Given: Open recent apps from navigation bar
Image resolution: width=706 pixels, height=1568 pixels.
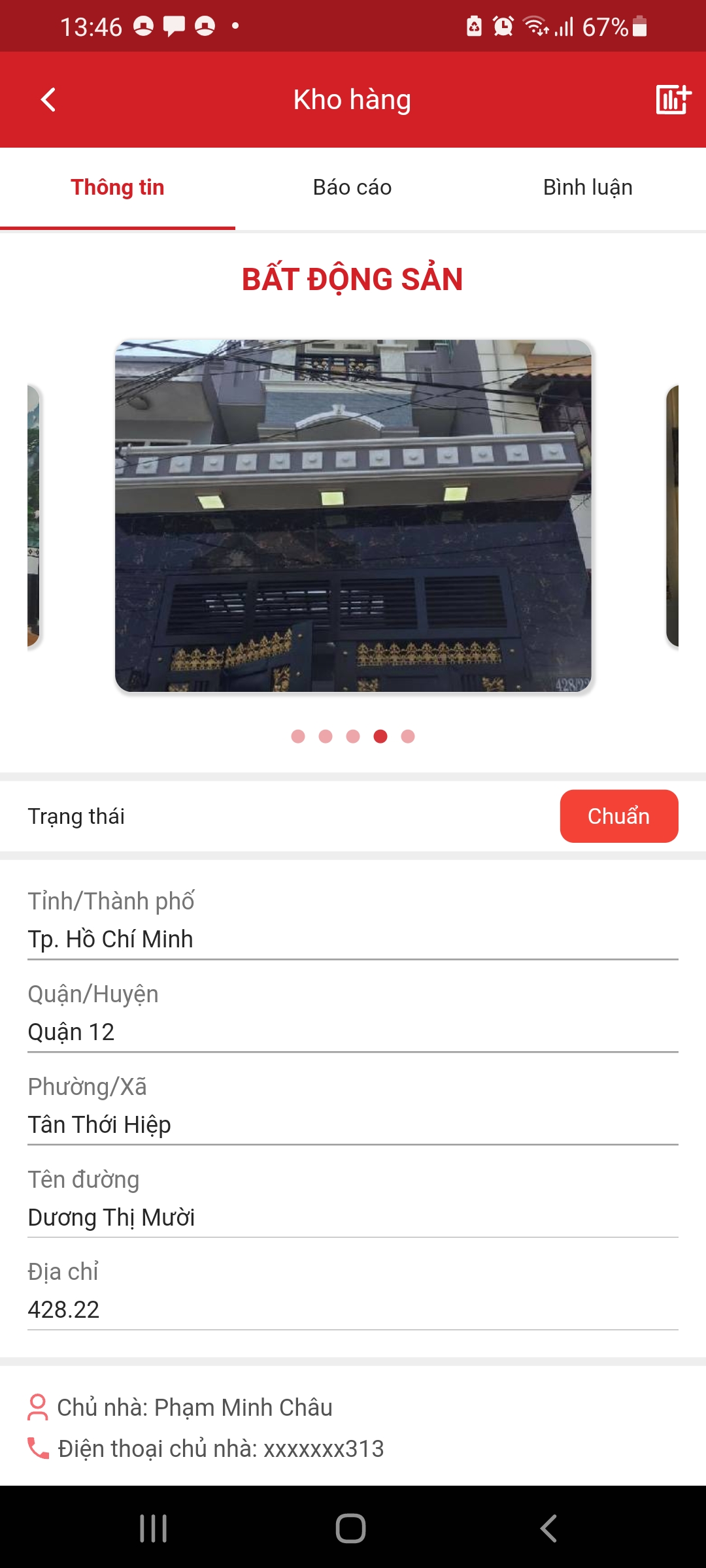Looking at the screenshot, I should (x=154, y=1528).
